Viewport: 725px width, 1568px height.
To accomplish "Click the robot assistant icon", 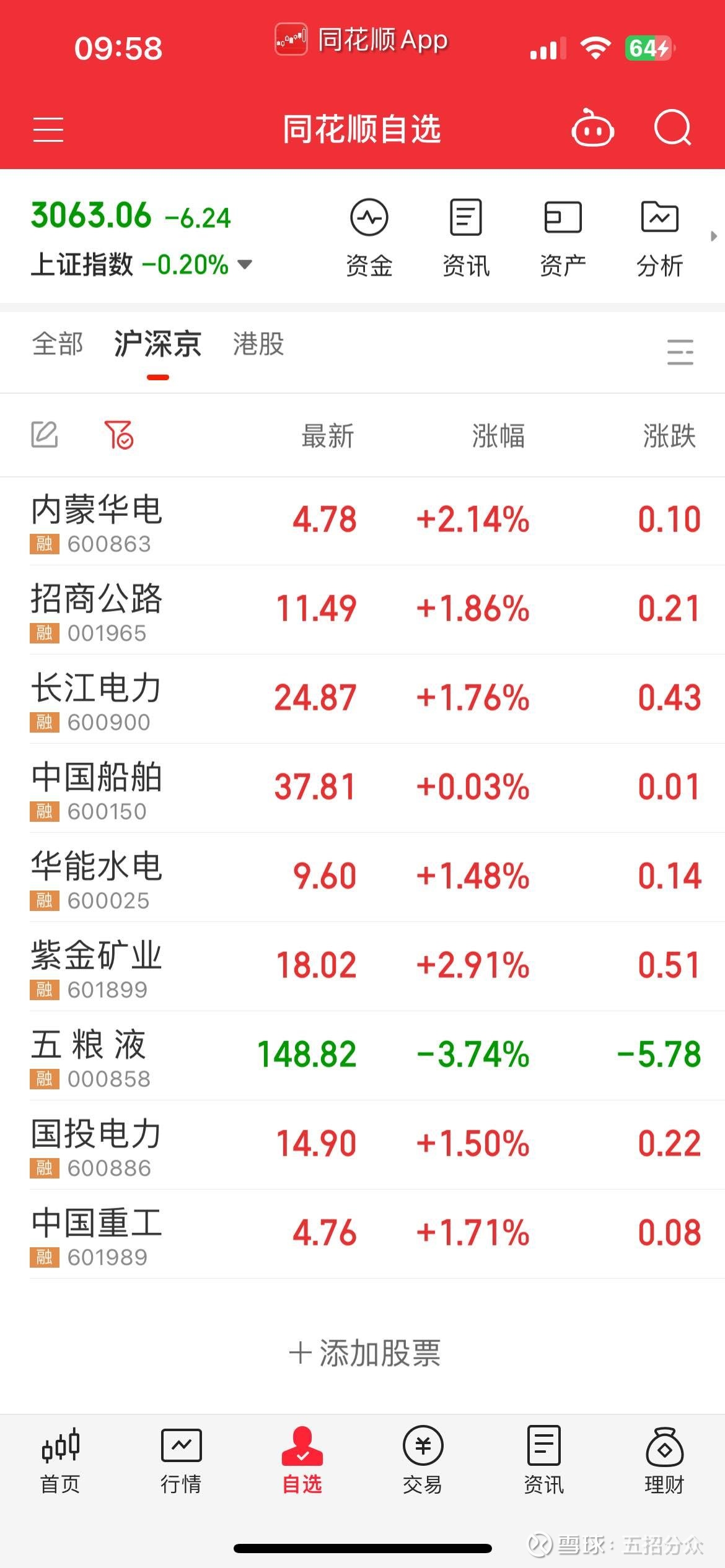I will tap(593, 128).
